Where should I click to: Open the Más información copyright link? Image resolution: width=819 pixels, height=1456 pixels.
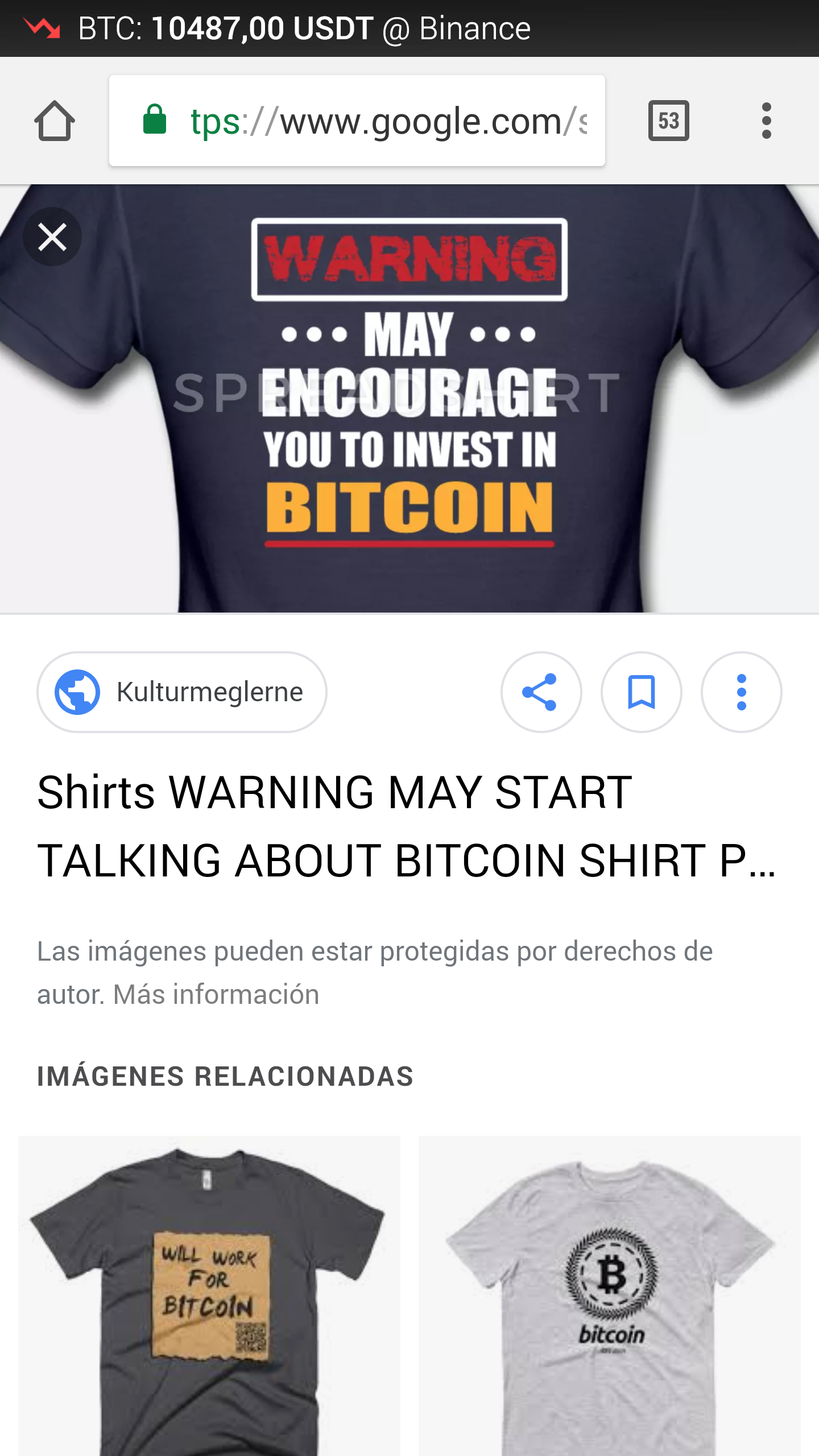(216, 995)
